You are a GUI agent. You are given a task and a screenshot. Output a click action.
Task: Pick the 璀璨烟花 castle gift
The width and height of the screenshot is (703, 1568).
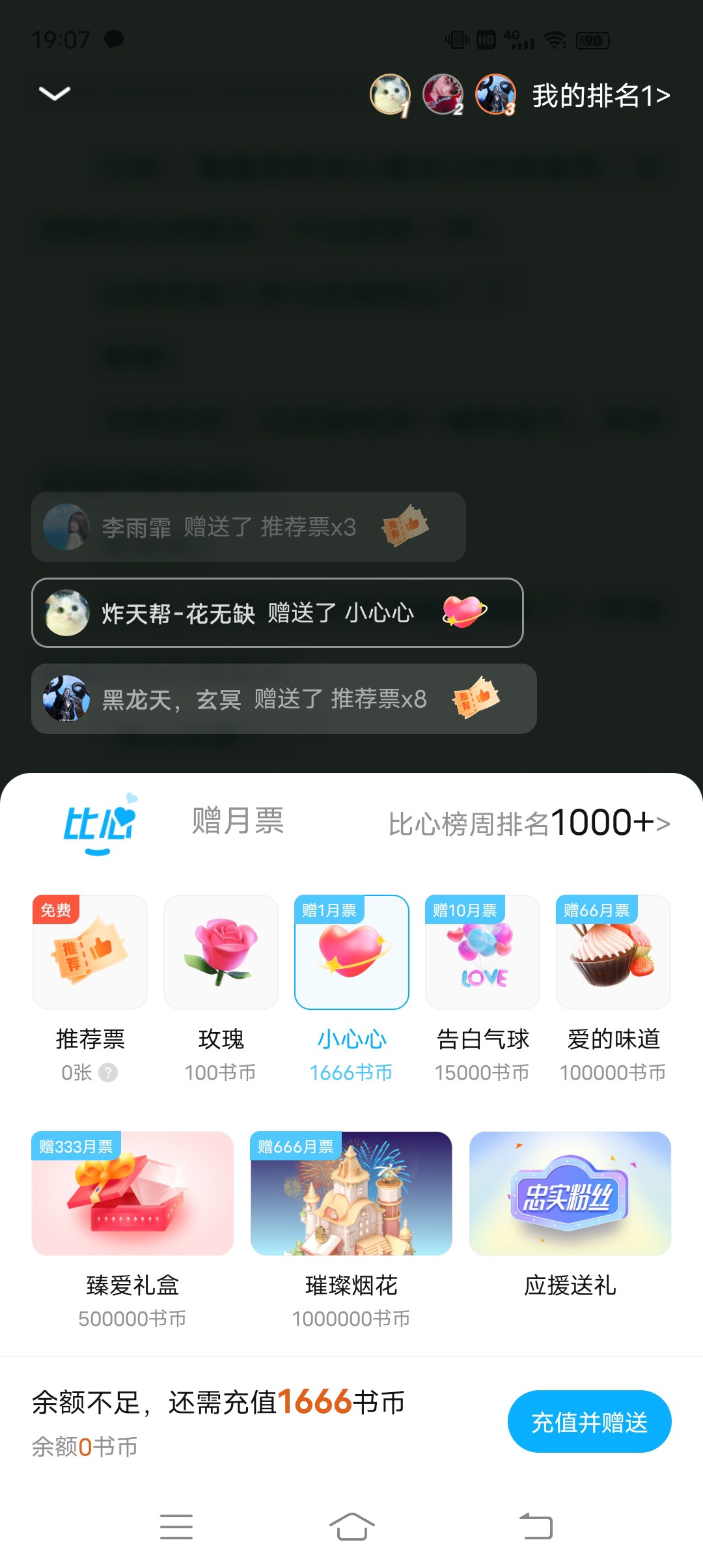[x=351, y=1194]
